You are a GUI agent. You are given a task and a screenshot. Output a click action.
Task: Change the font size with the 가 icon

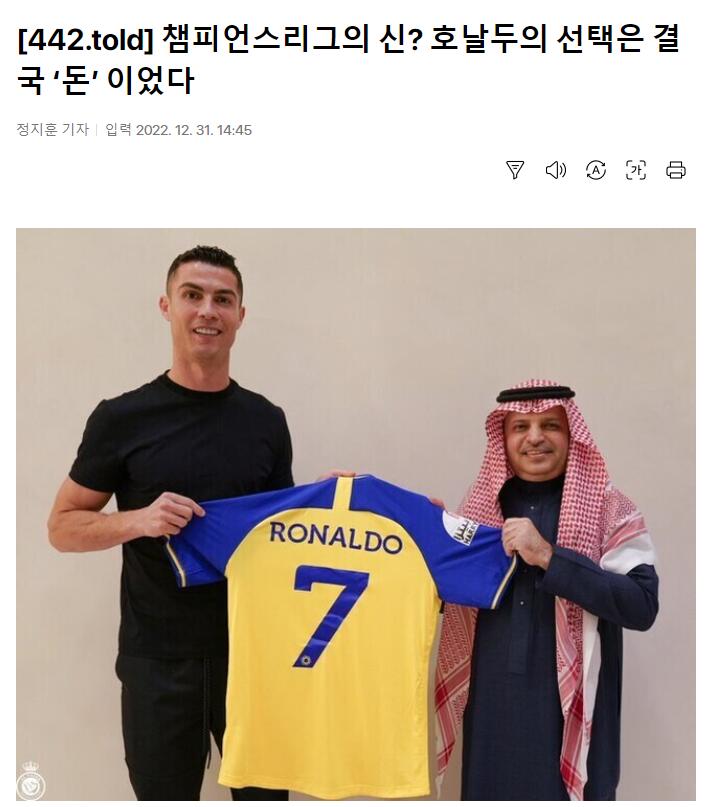click(x=636, y=170)
